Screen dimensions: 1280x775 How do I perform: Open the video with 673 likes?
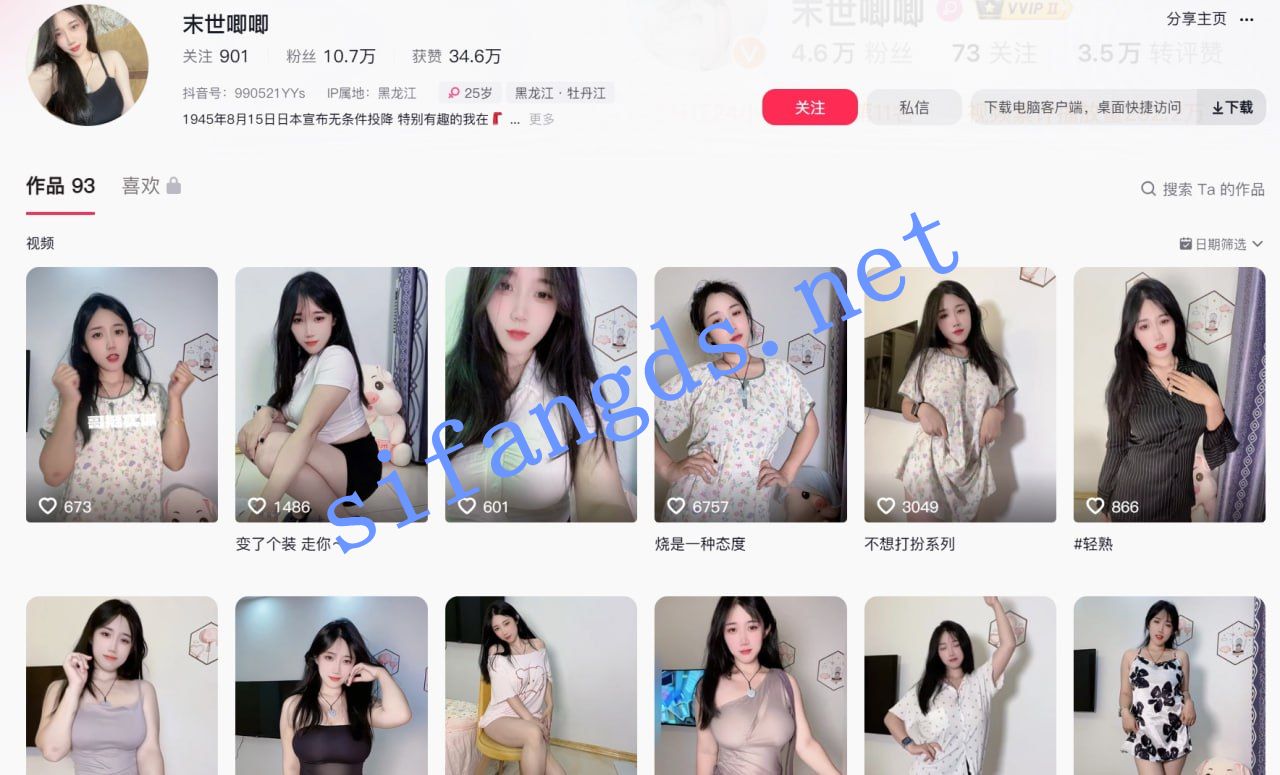pyautogui.click(x=121, y=394)
